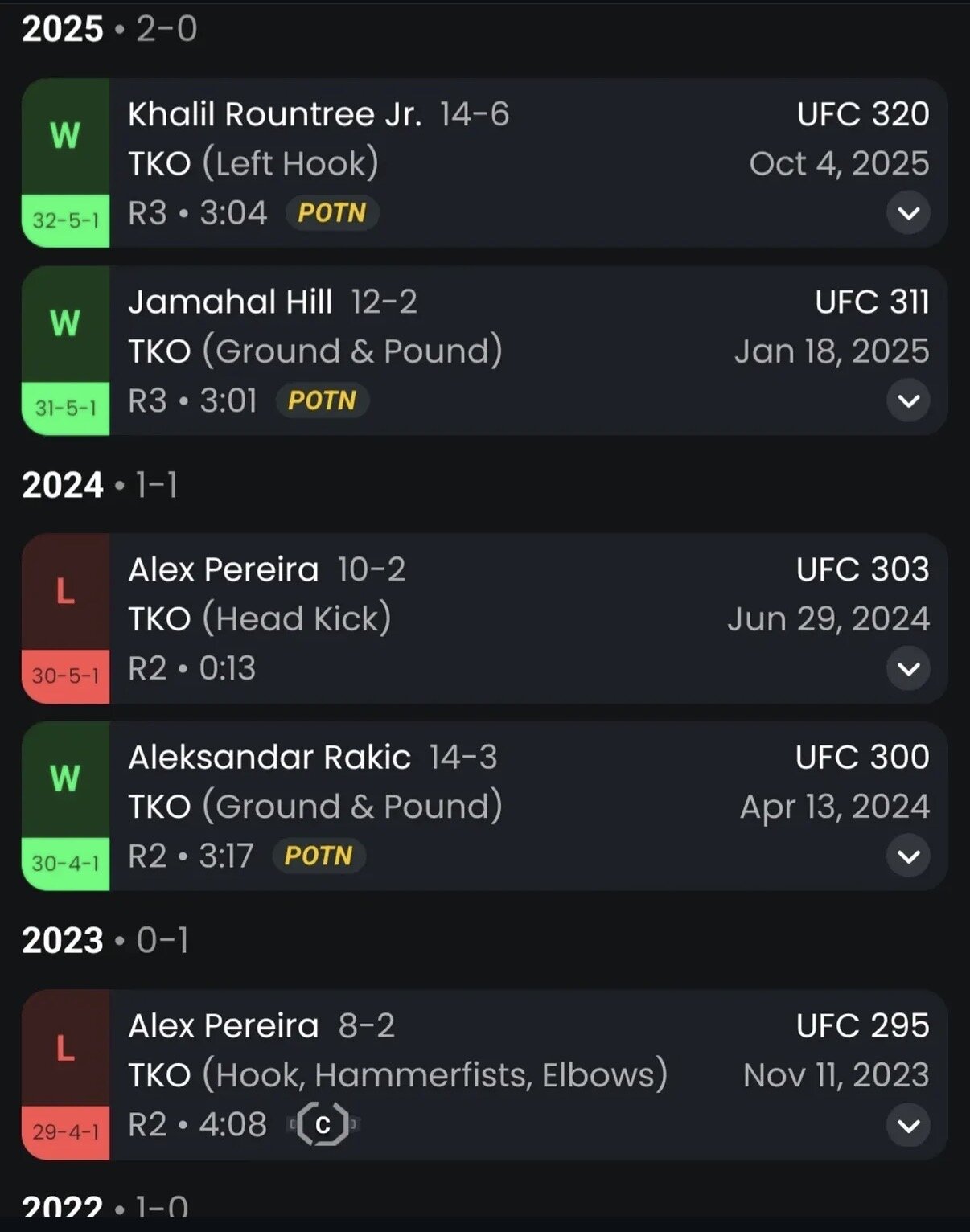Open the UFC 320 fight card

coord(862,114)
